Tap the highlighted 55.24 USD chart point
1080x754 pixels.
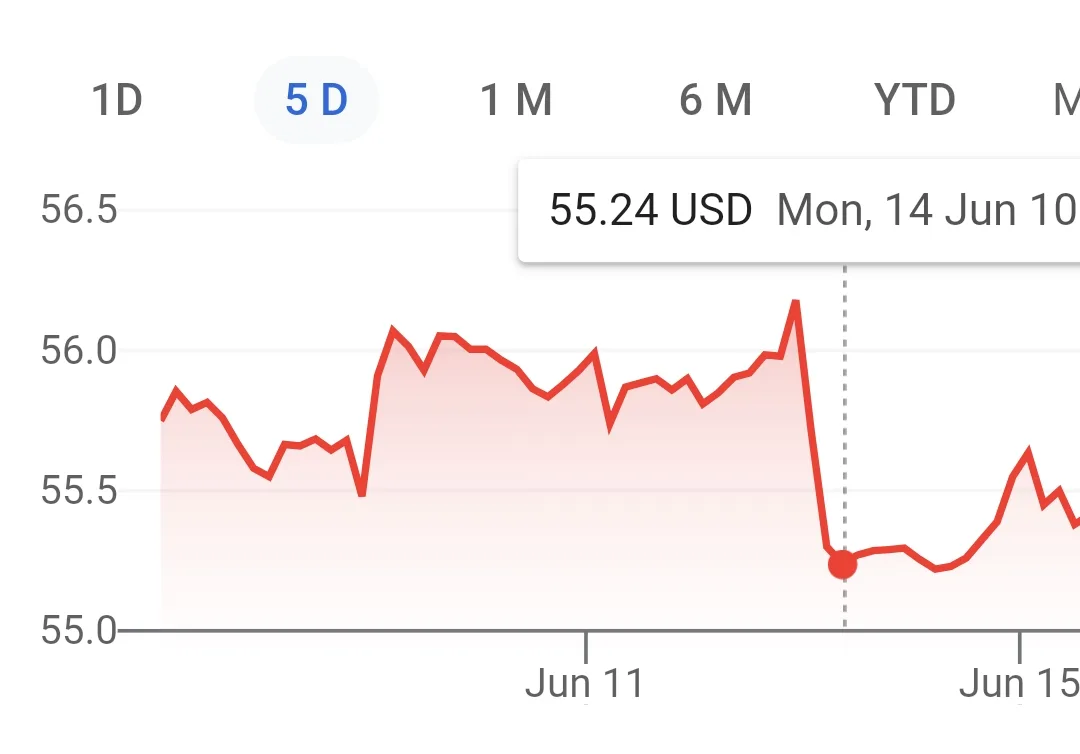click(843, 565)
